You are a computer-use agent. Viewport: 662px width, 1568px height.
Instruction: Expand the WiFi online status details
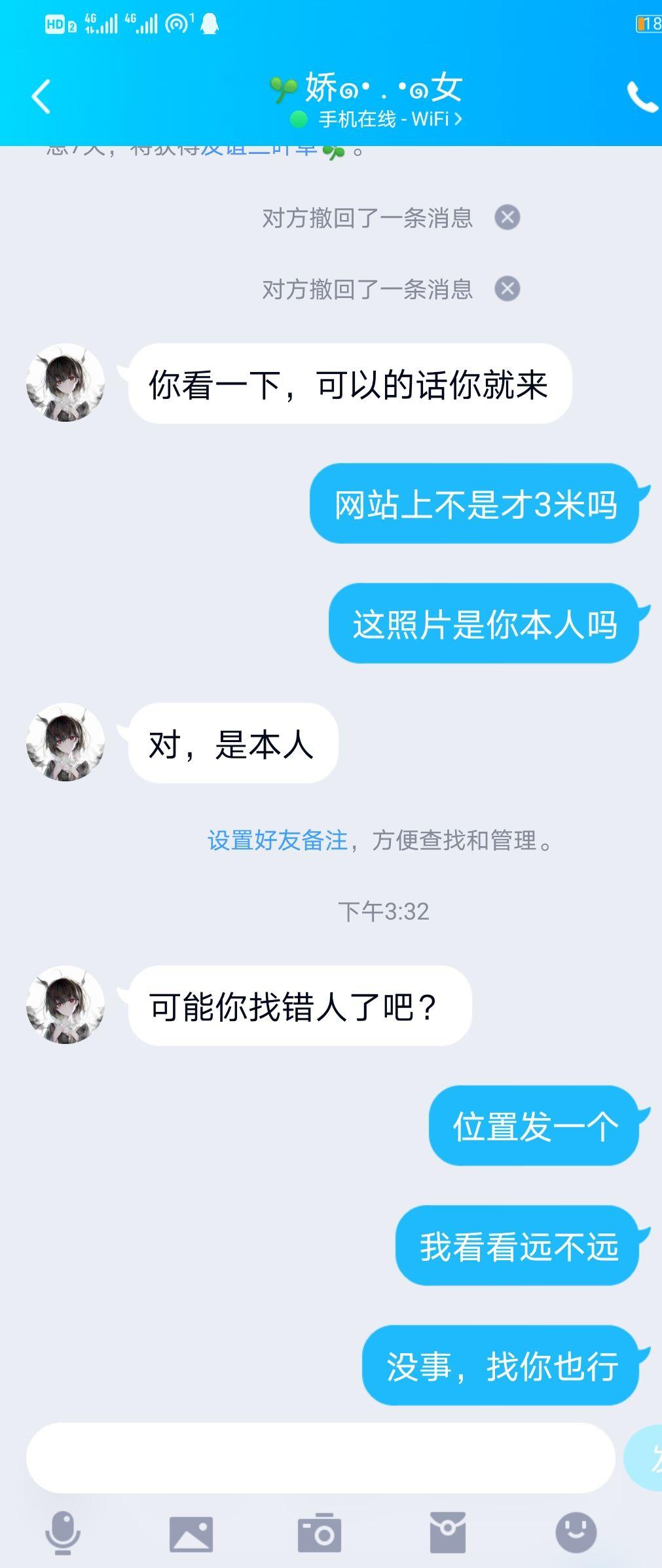click(386, 119)
